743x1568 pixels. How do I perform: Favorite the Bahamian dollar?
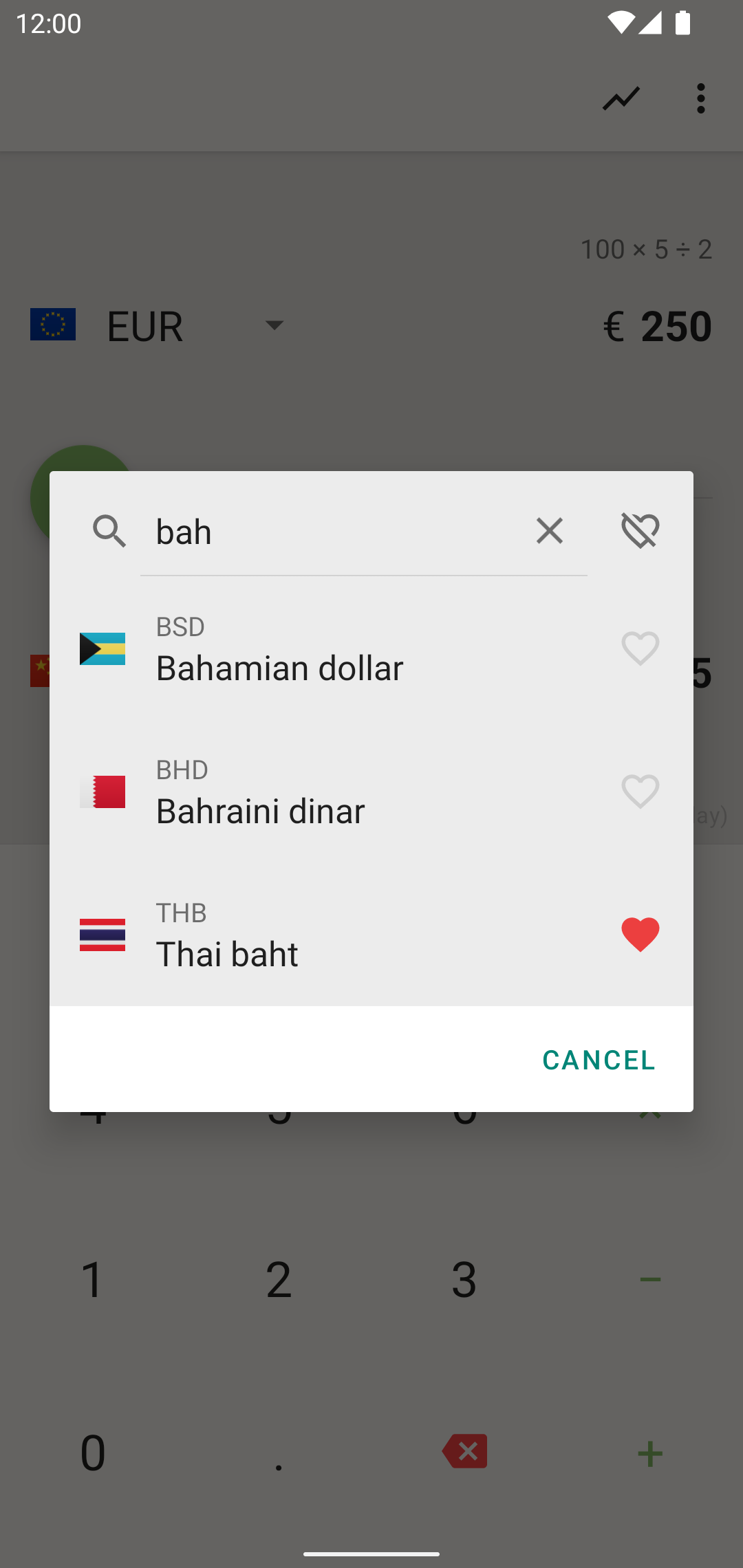640,649
